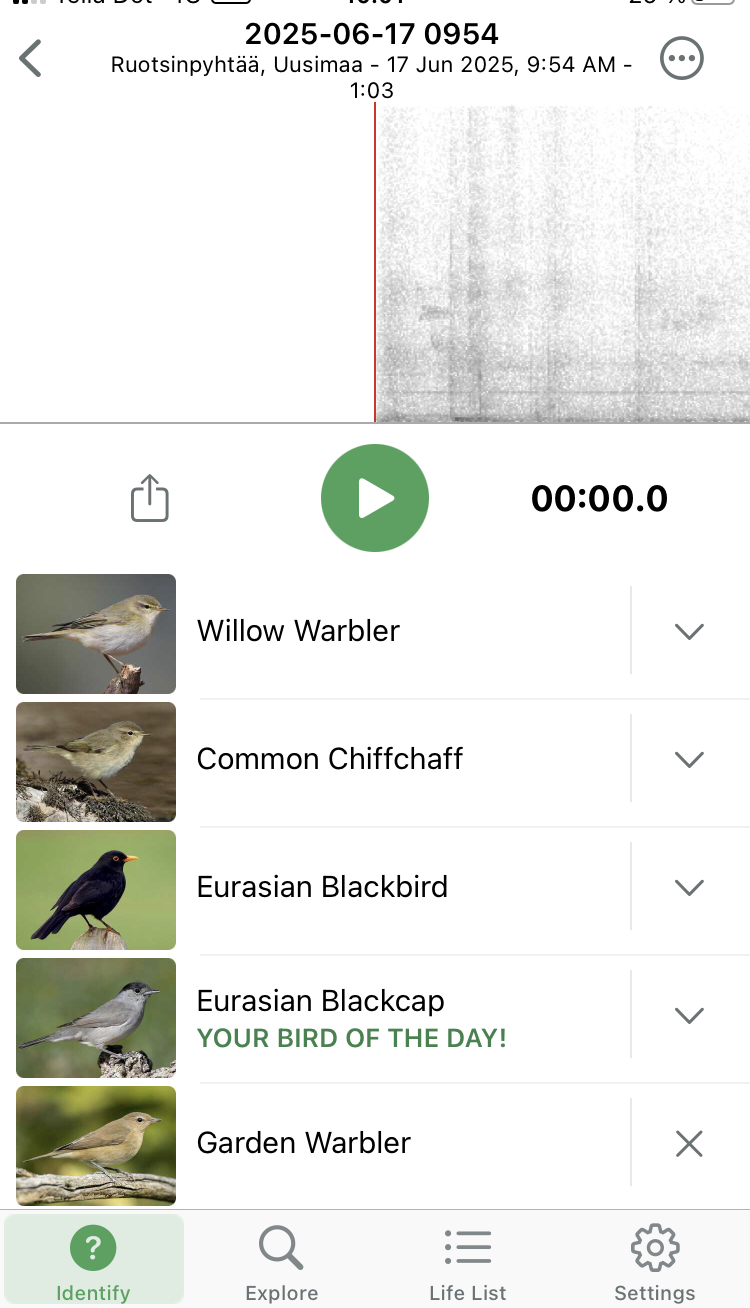Image resolution: width=750 pixels, height=1308 pixels.
Task: Open the Eurasian Blackbird entry
Action: [x=322, y=887]
